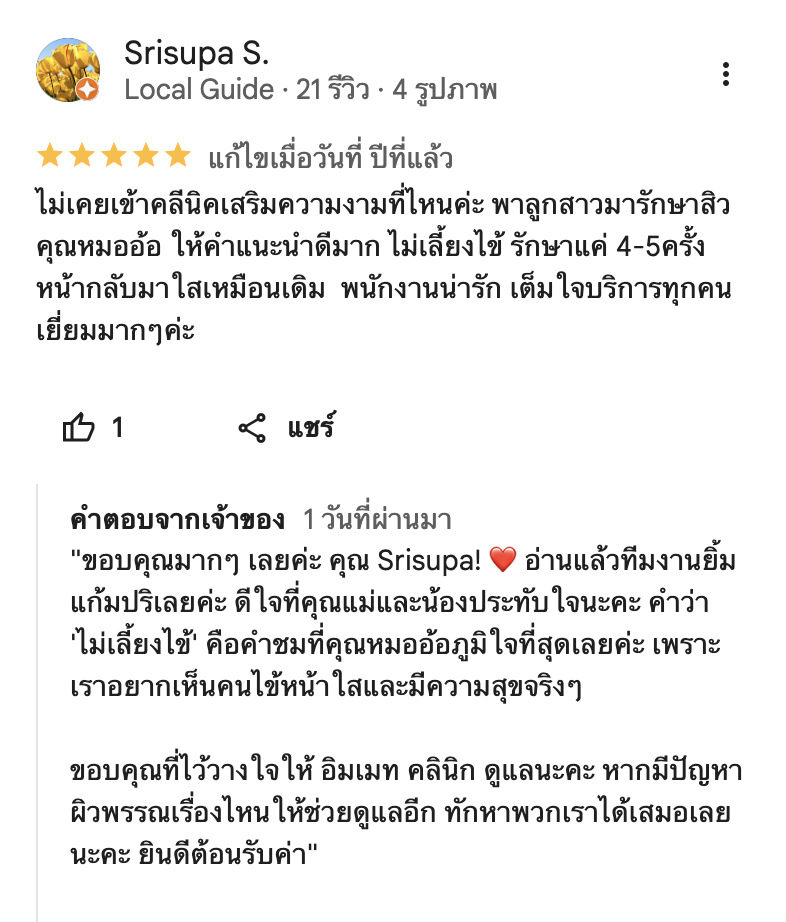
Task: Open the three-dot overflow menu
Action: tap(726, 74)
